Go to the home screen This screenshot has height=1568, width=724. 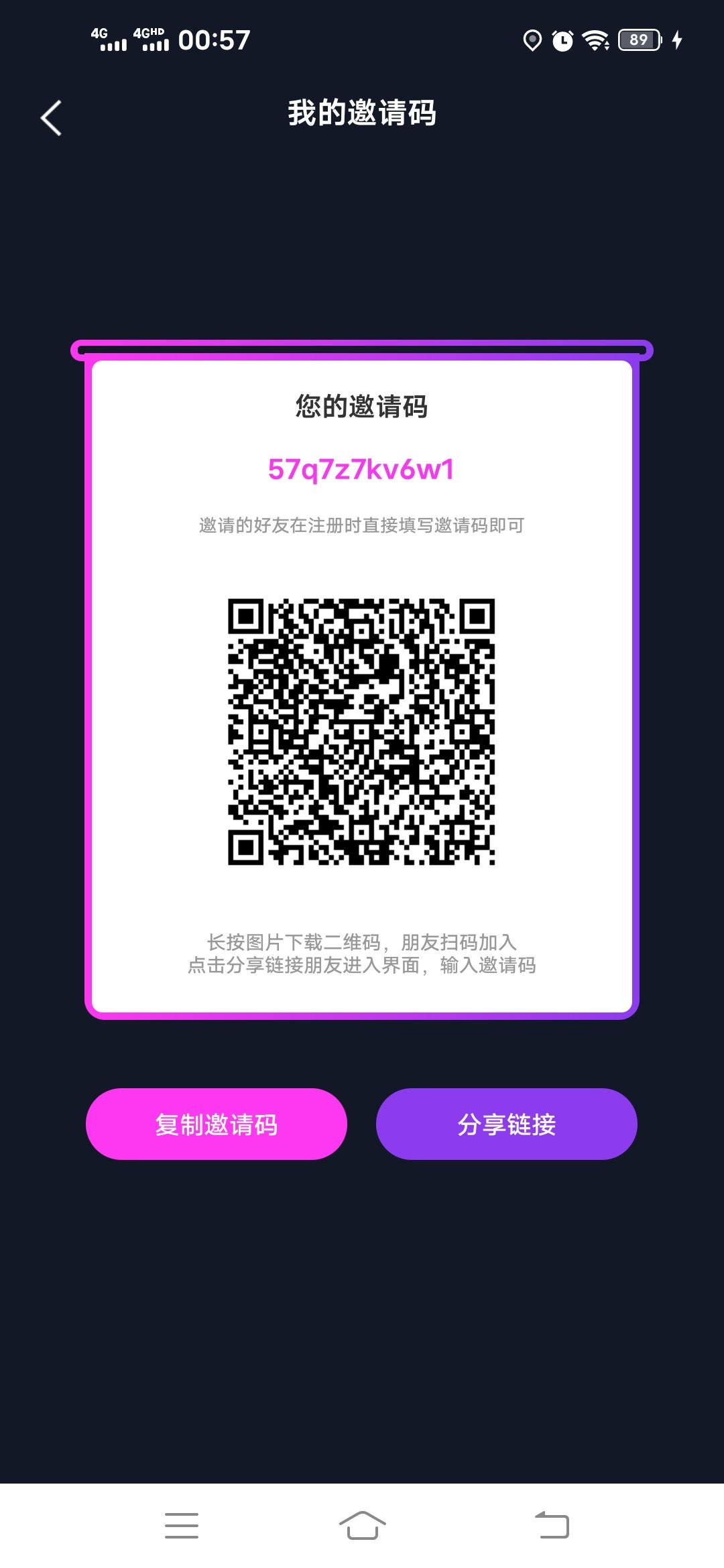[x=362, y=1525]
